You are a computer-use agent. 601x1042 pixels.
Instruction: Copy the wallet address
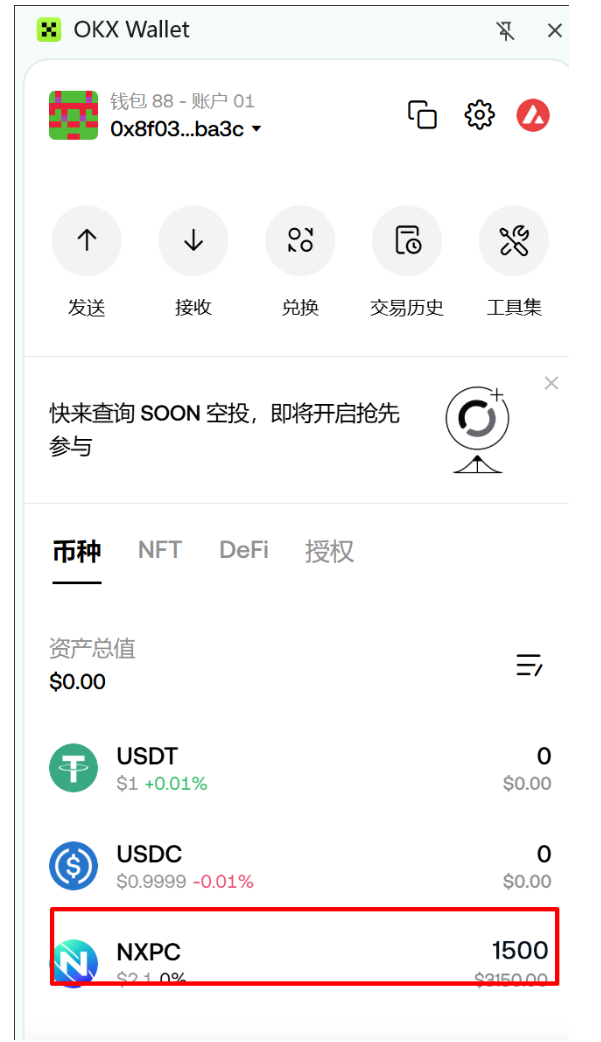422,115
